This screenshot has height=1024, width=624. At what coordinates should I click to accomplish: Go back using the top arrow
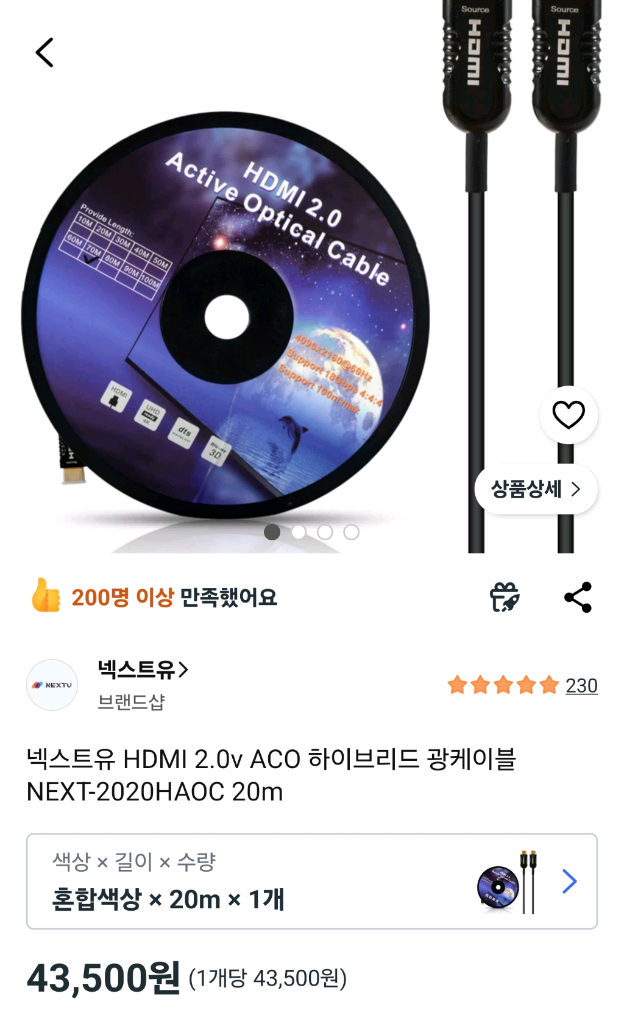[x=44, y=52]
